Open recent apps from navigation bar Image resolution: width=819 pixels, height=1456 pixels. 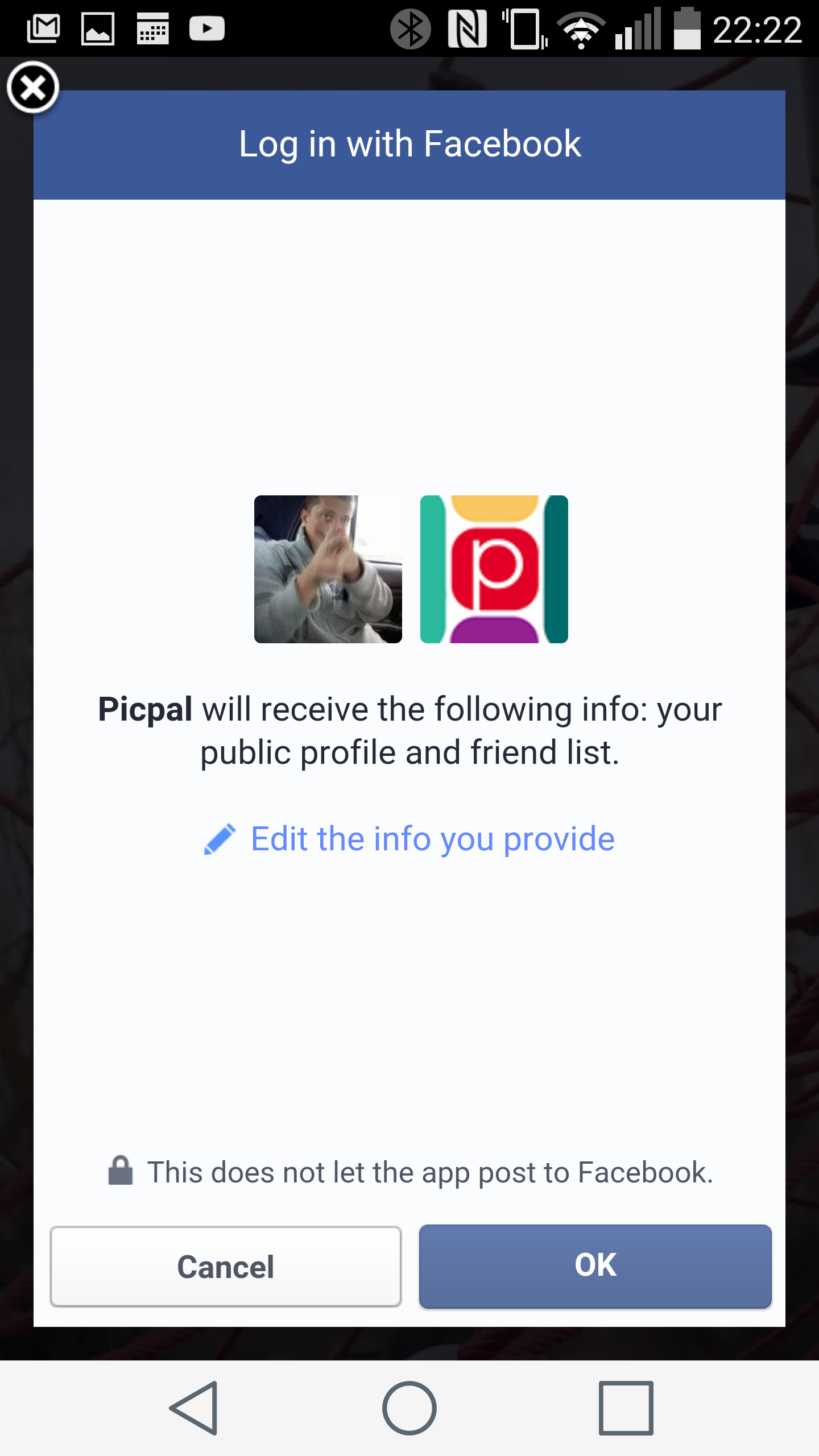pyautogui.click(x=626, y=1408)
